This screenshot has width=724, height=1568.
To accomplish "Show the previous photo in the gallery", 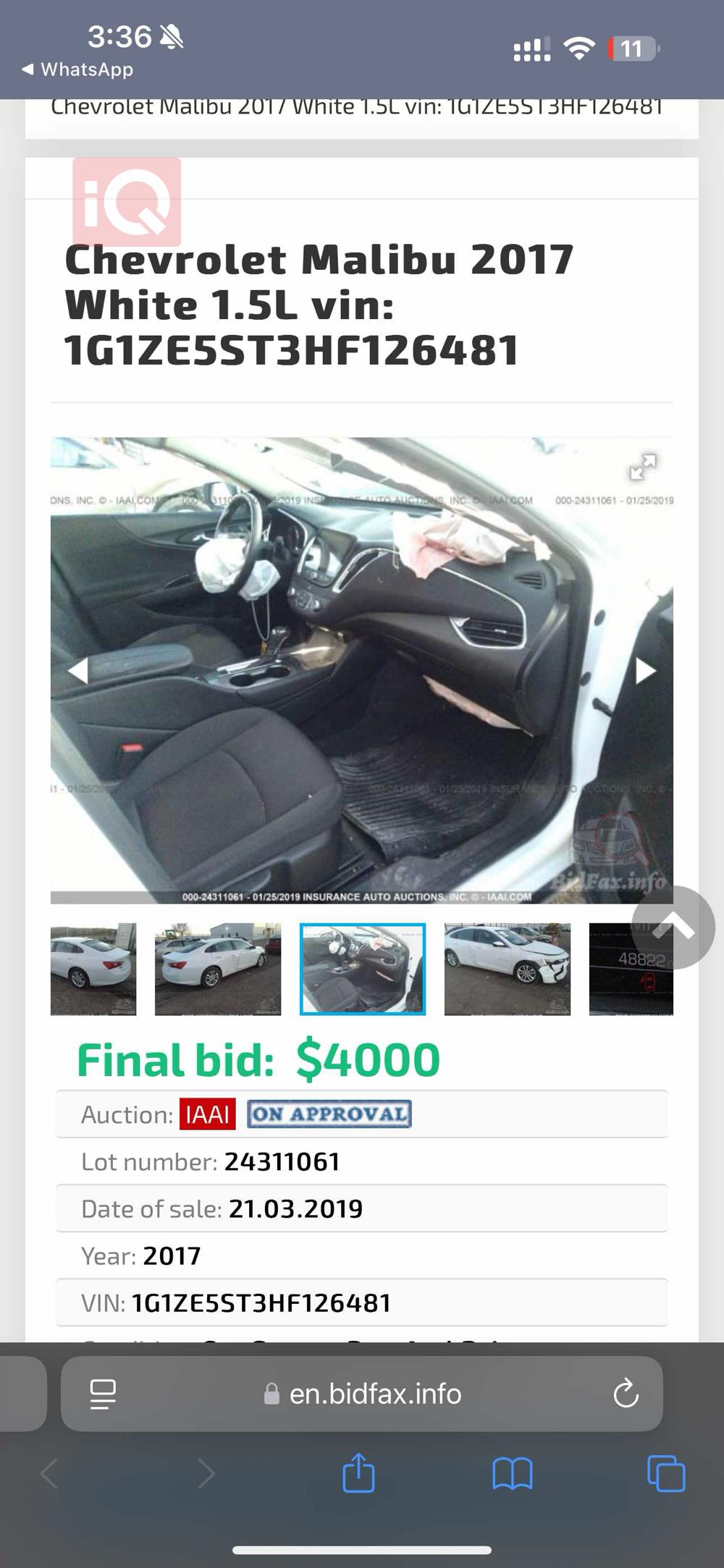I will coord(78,671).
